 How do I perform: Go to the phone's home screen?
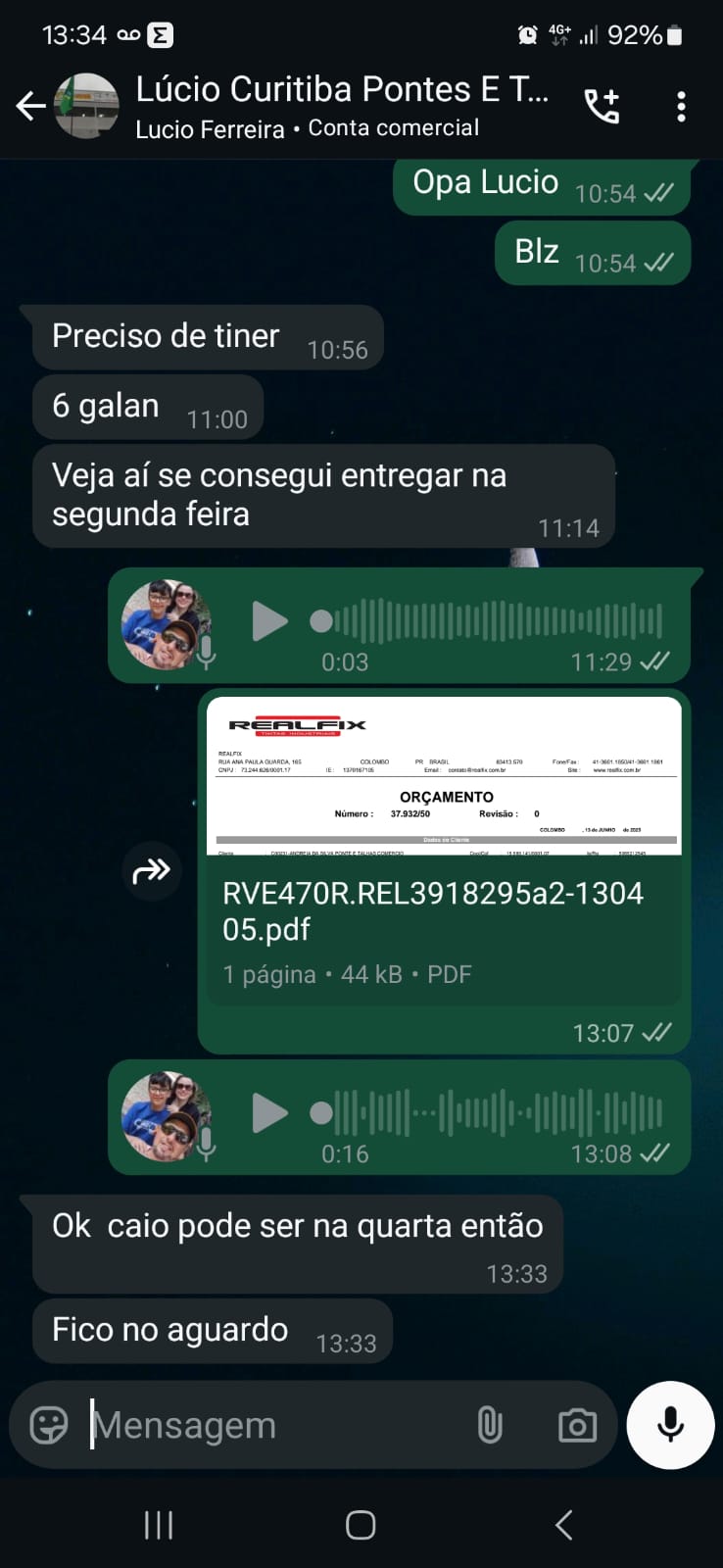click(x=361, y=1525)
